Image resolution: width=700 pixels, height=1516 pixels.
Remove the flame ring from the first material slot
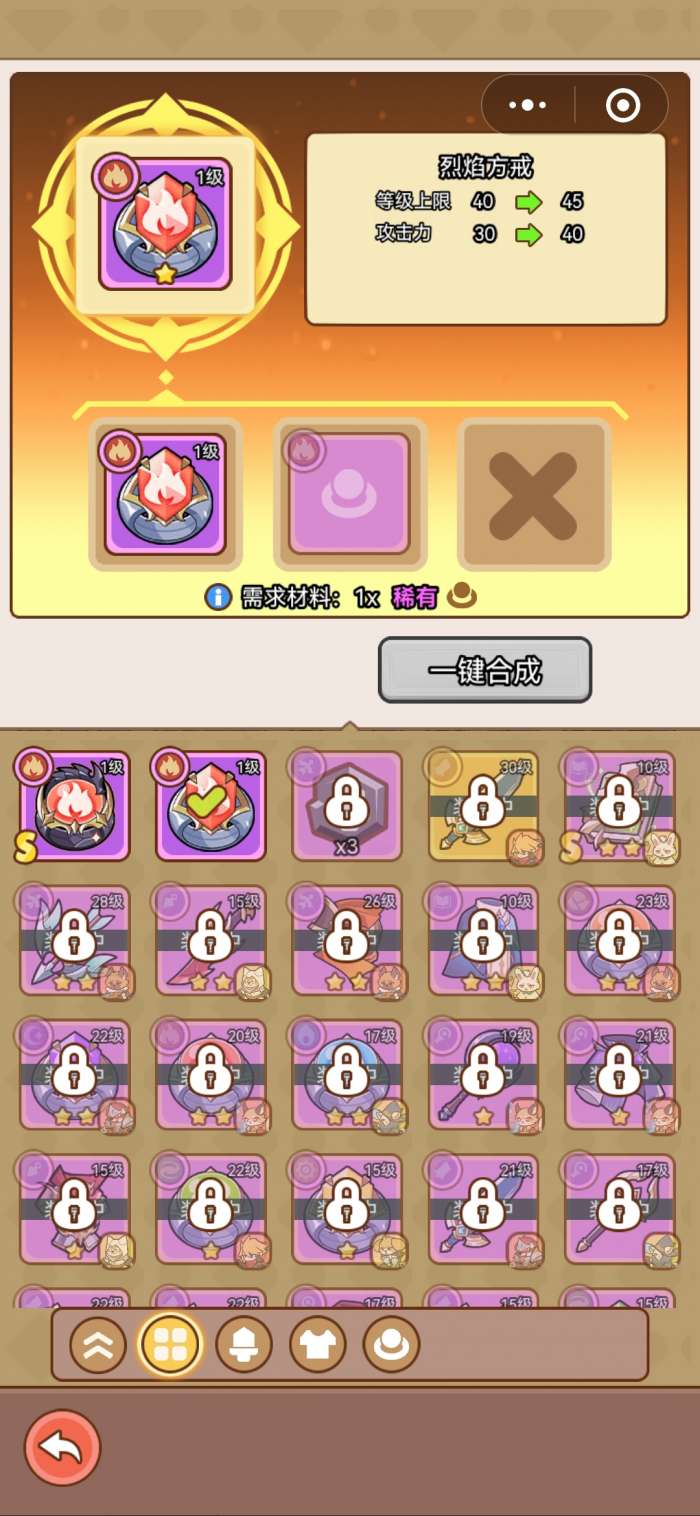click(x=165, y=493)
